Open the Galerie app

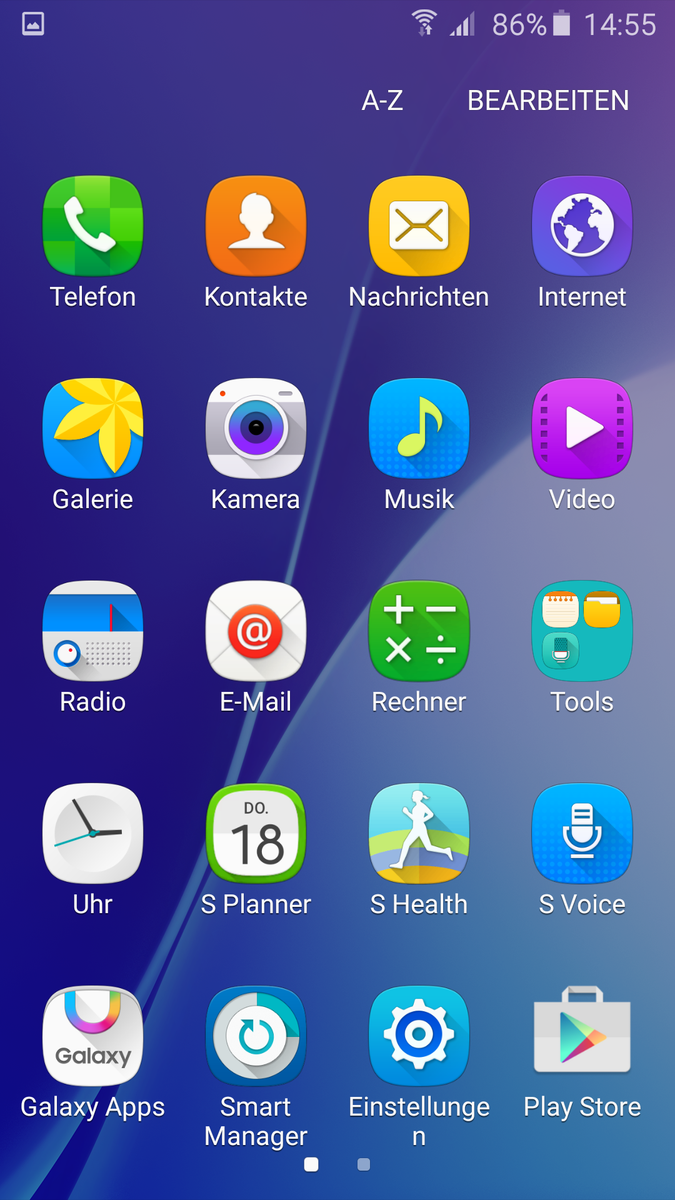[x=93, y=429]
